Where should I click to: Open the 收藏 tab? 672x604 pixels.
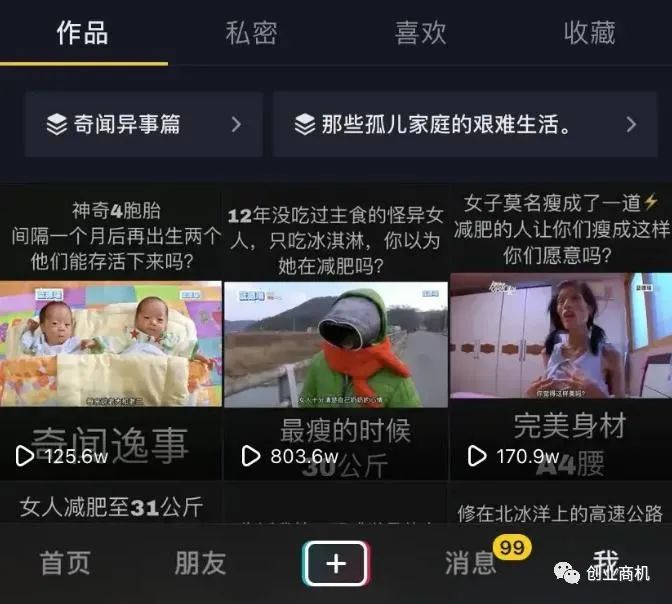pos(589,32)
